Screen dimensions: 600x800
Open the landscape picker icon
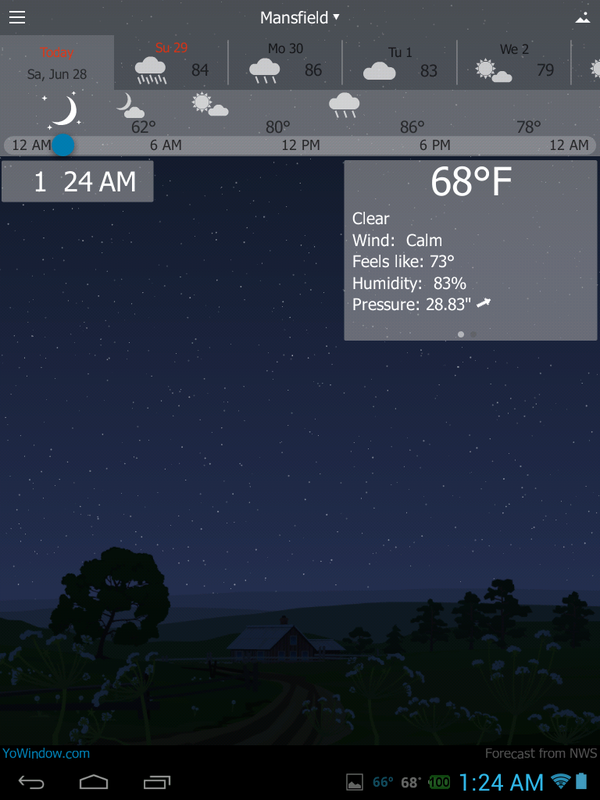(x=582, y=17)
